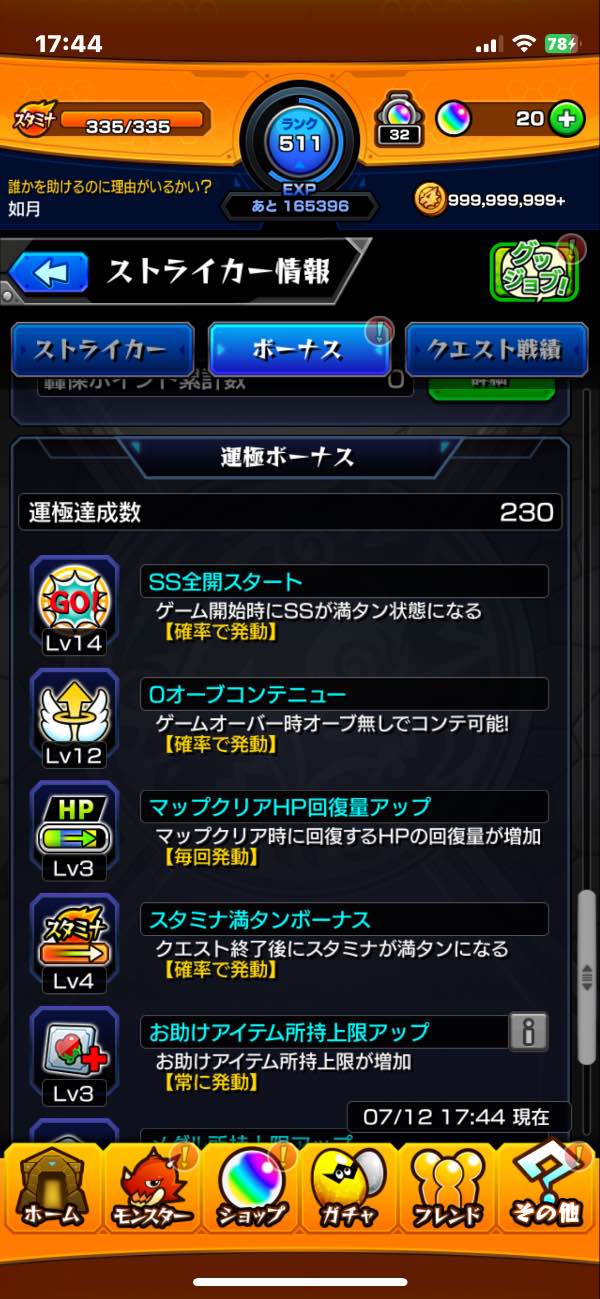
Task: Add orbs with the green plus button
Action: (x=565, y=119)
